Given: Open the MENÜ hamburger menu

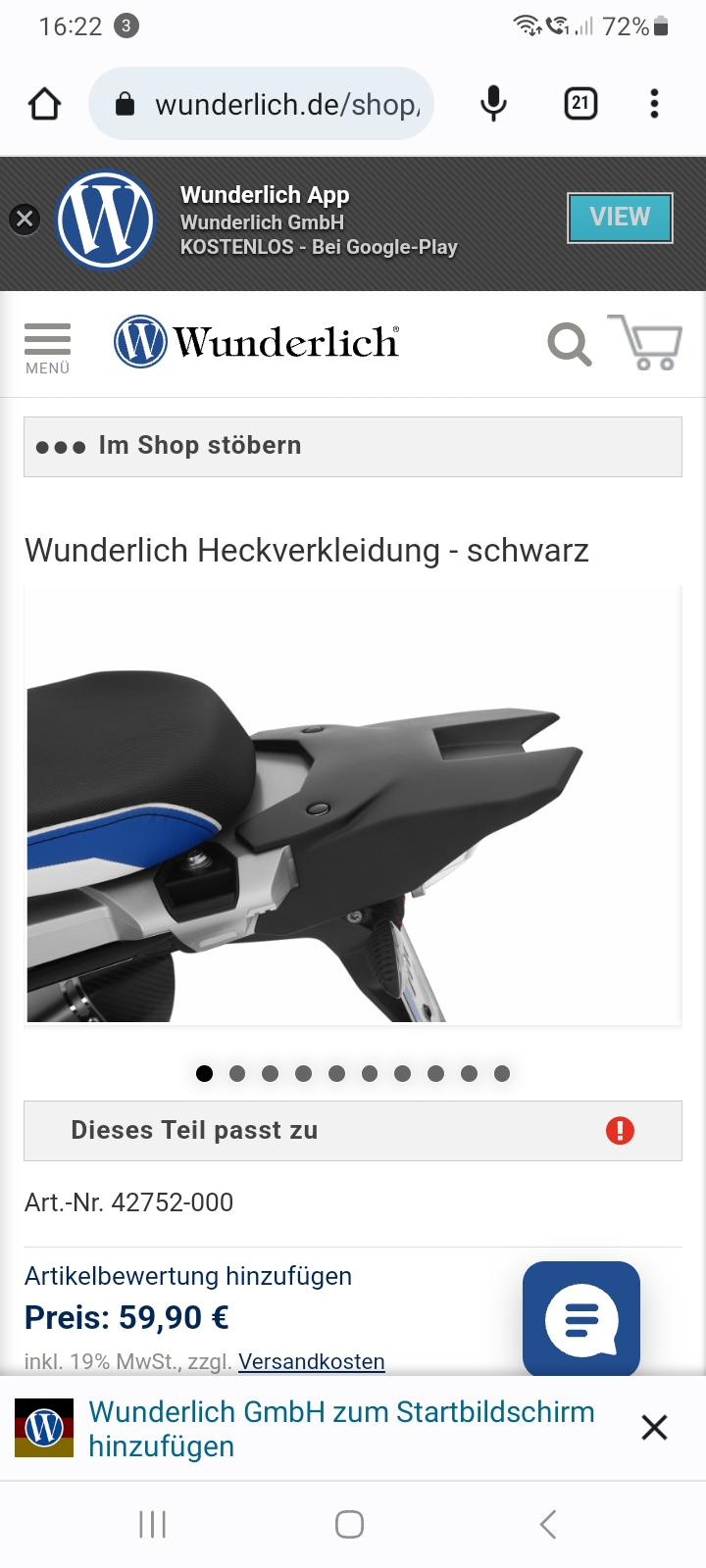Looking at the screenshot, I should point(47,347).
